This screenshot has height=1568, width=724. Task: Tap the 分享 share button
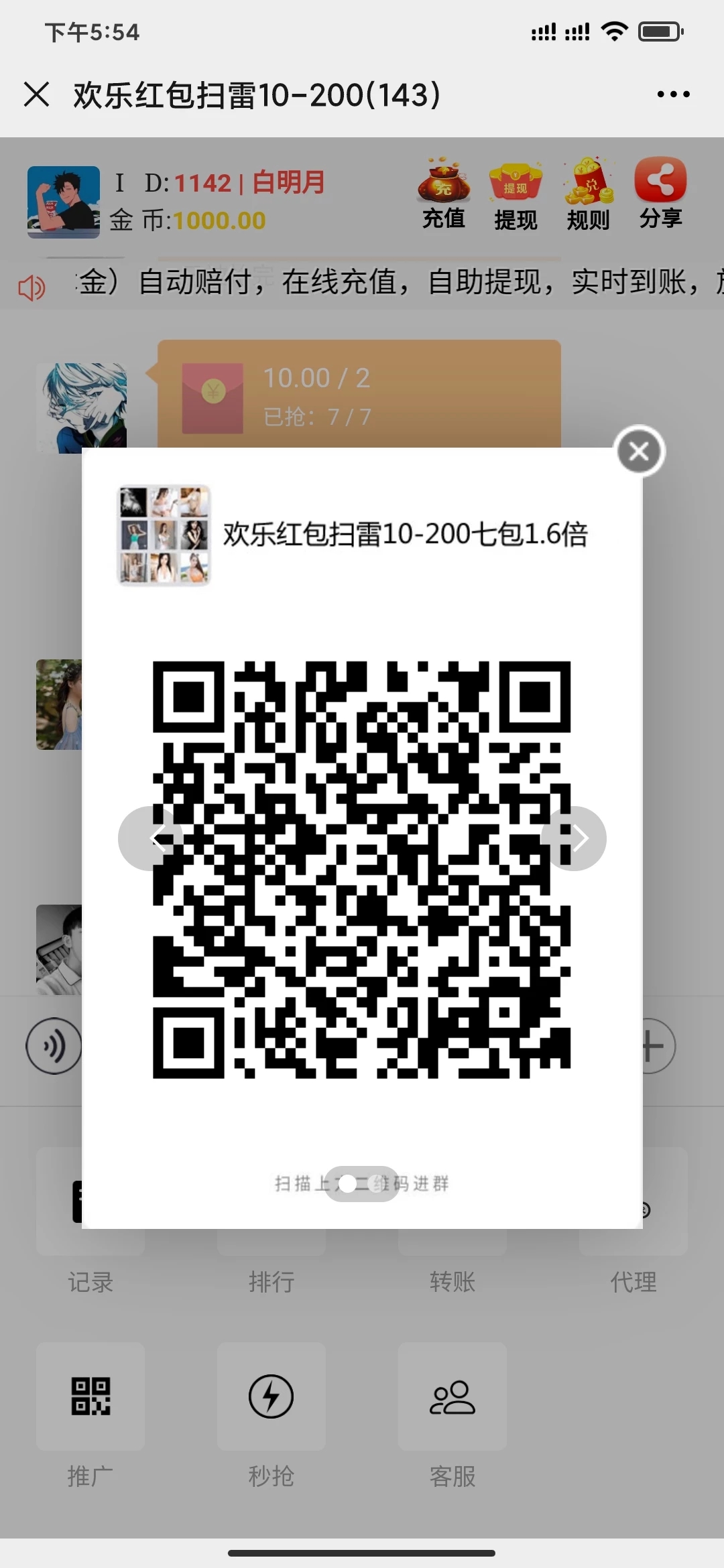pos(660,194)
